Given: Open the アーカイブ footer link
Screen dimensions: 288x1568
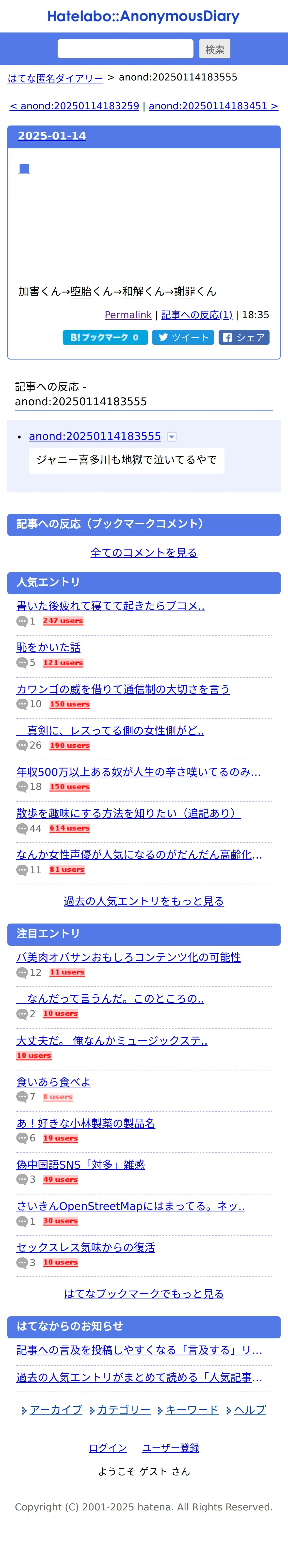Looking at the screenshot, I should coord(55,1410).
